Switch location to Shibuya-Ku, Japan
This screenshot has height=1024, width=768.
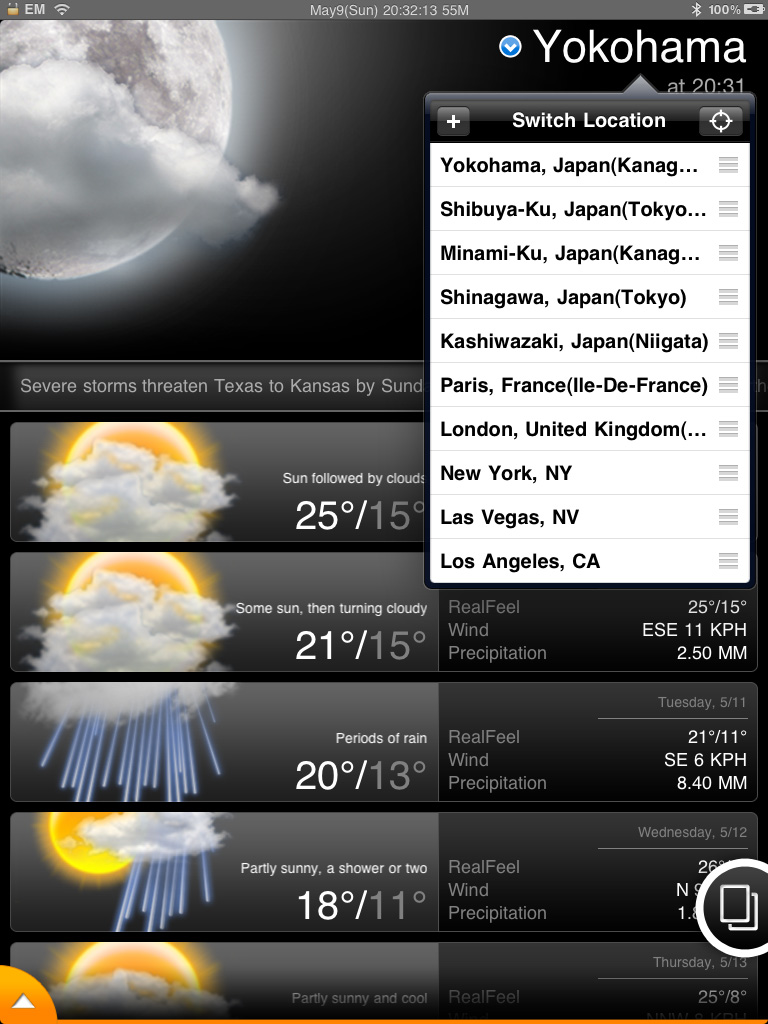pyautogui.click(x=572, y=210)
